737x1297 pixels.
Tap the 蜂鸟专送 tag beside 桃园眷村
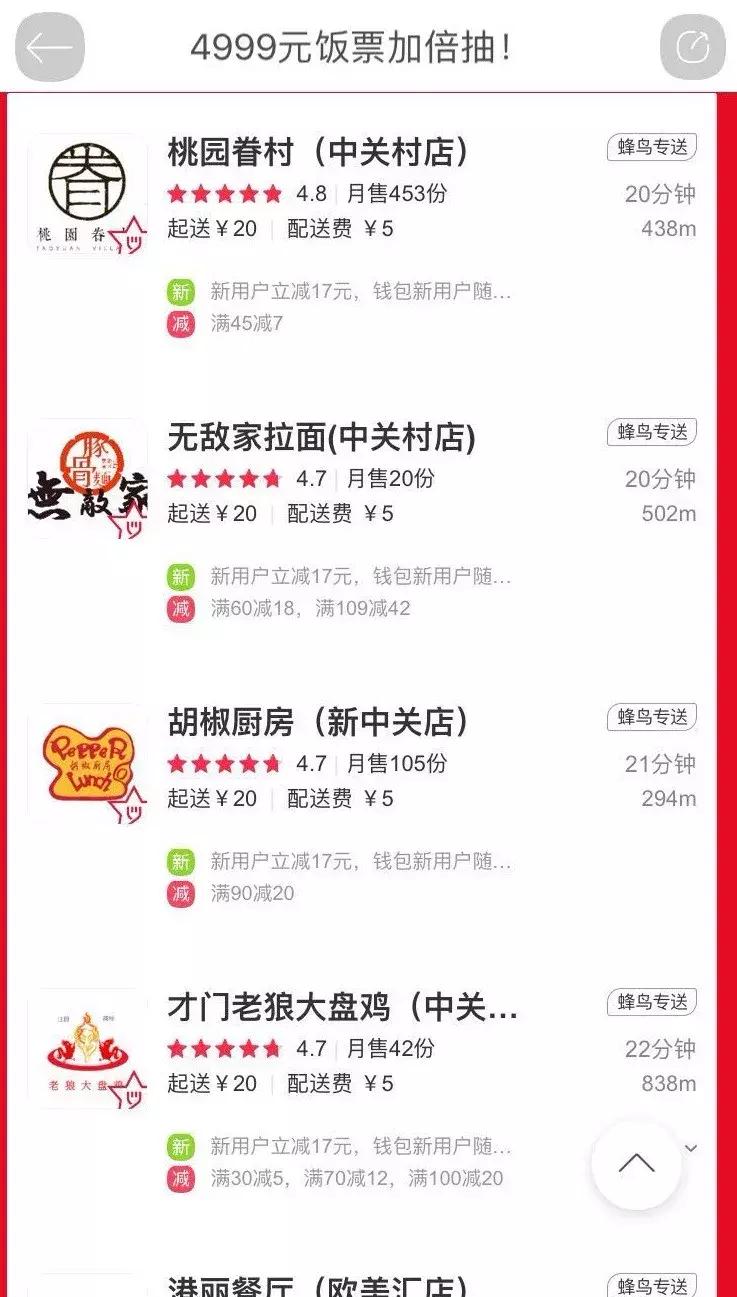pyautogui.click(x=650, y=147)
